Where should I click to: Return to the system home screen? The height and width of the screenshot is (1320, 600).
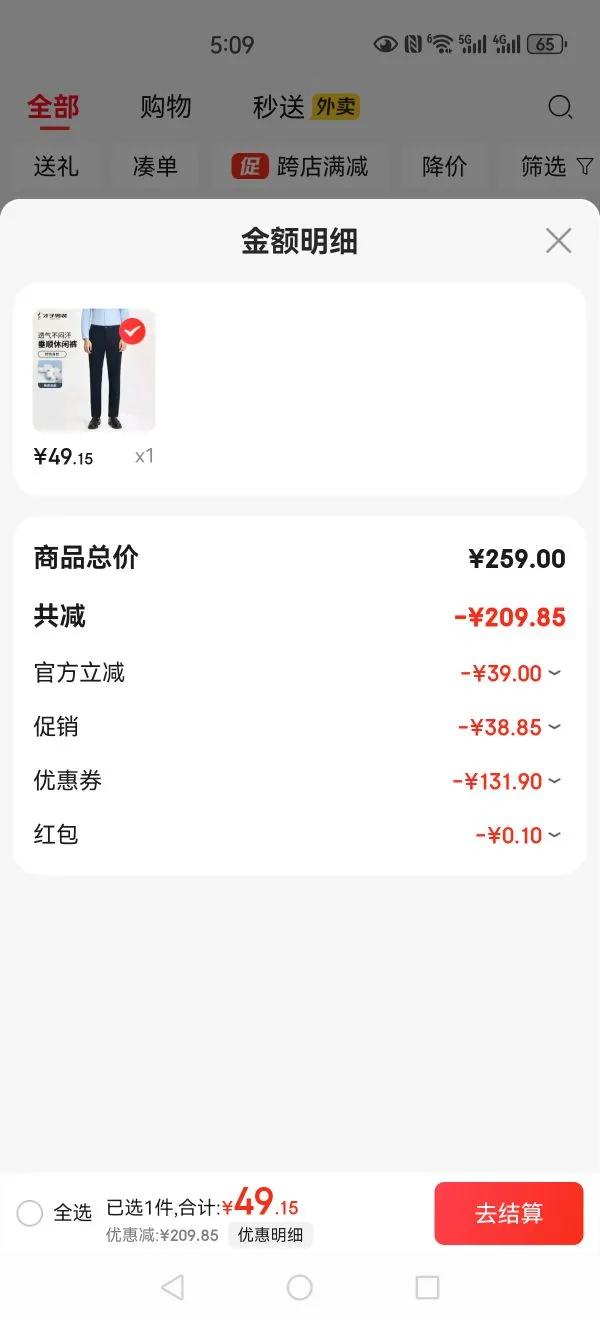click(300, 1287)
